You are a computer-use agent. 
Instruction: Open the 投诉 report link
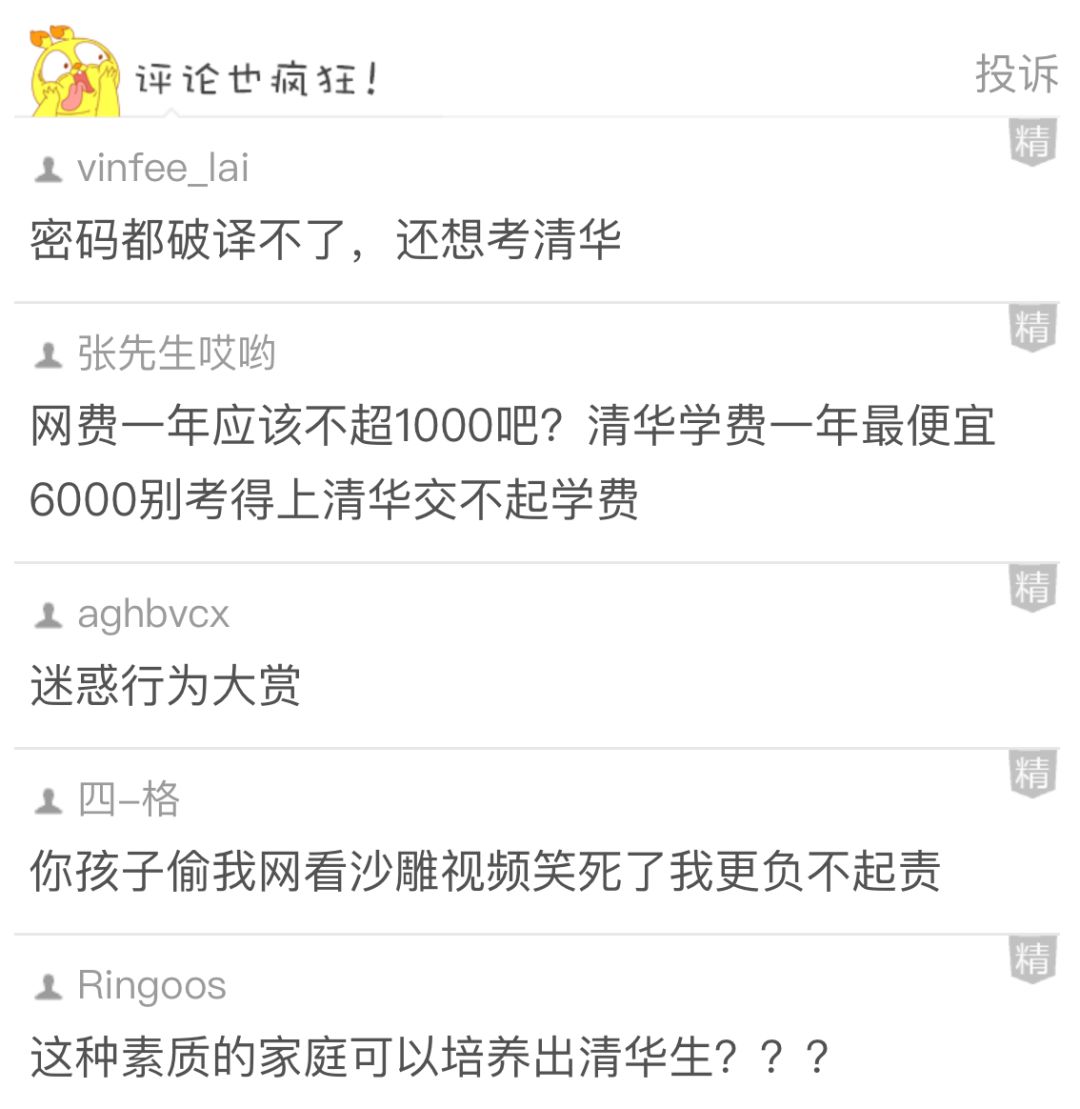click(1015, 75)
